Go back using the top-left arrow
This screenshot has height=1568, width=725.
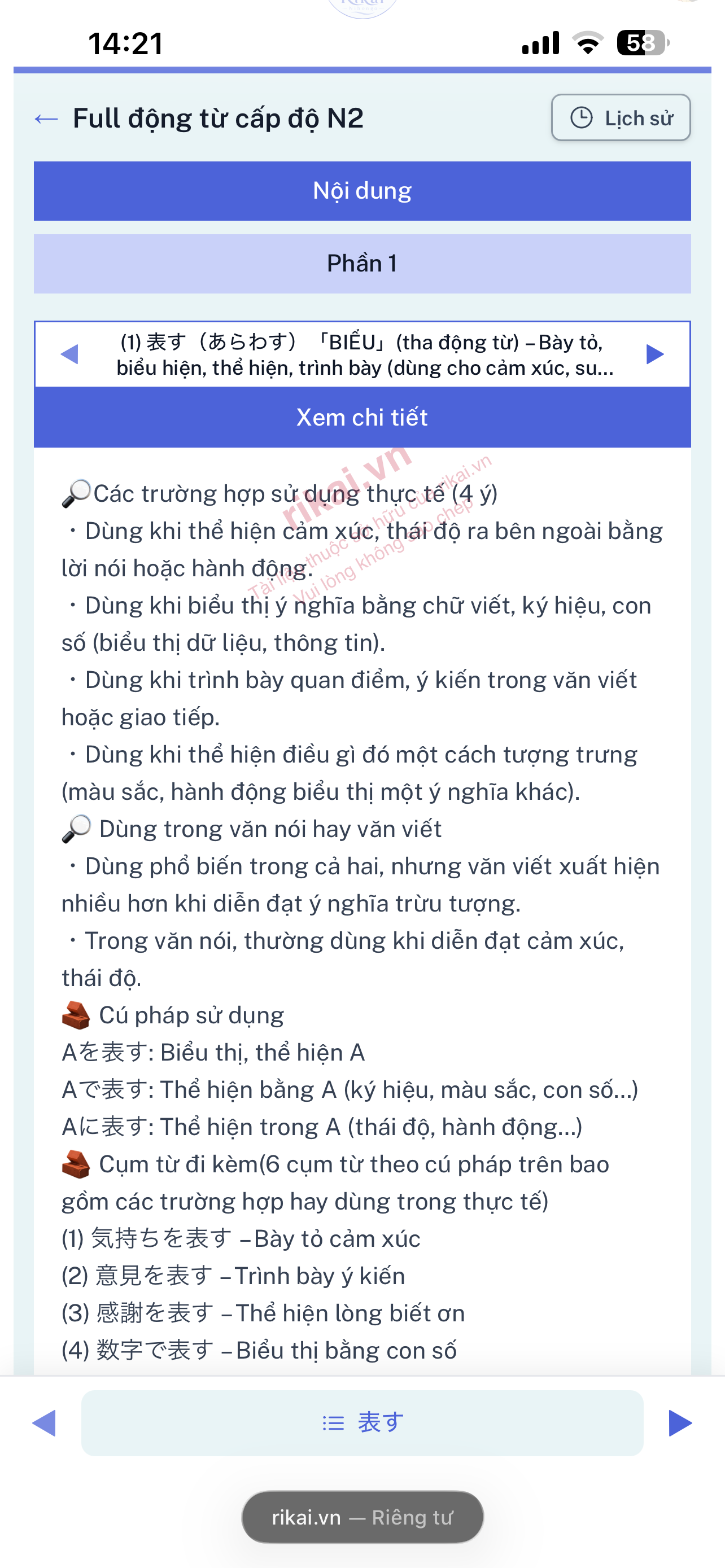coord(46,118)
